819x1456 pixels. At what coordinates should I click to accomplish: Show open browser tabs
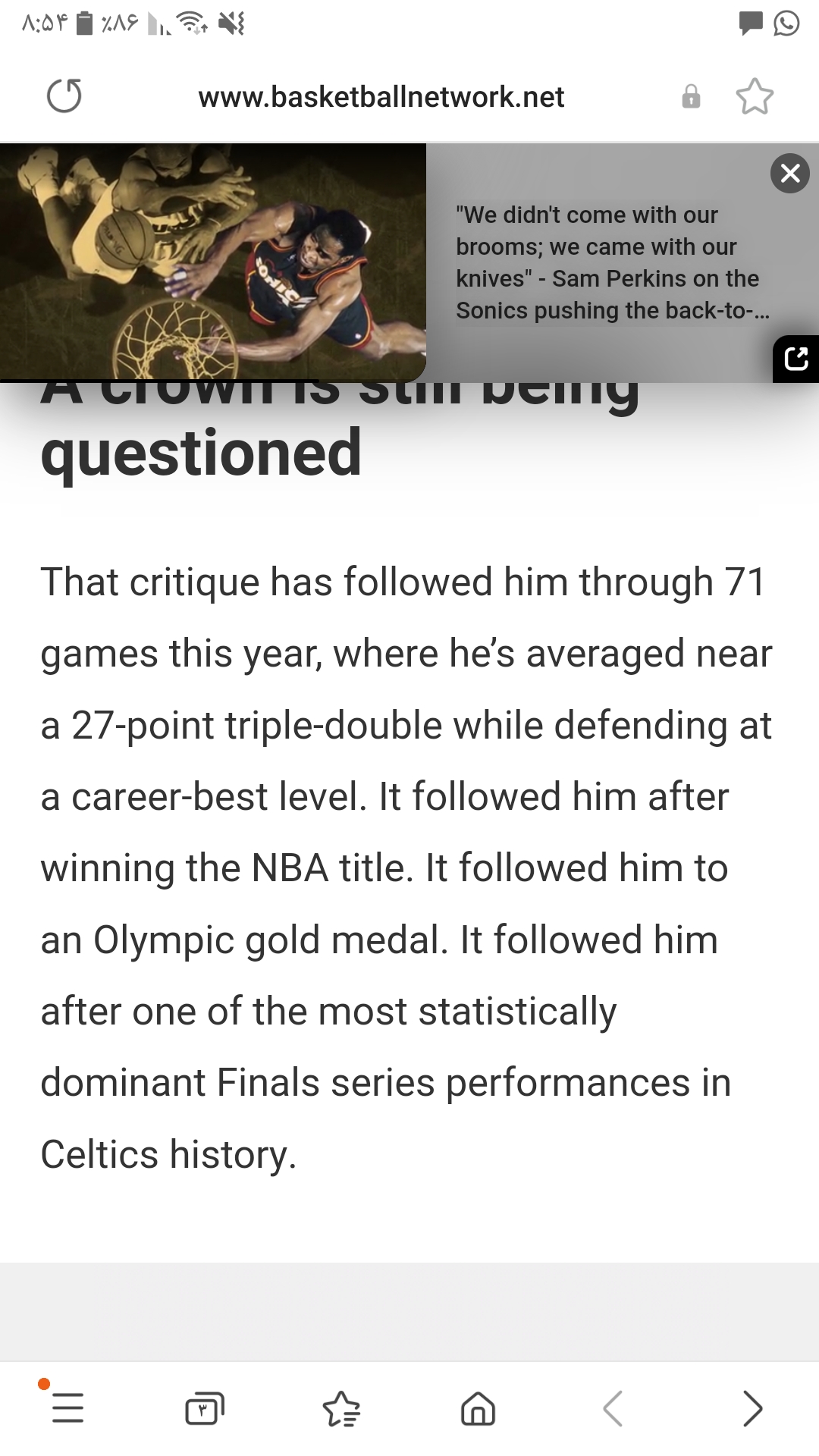click(x=204, y=1409)
